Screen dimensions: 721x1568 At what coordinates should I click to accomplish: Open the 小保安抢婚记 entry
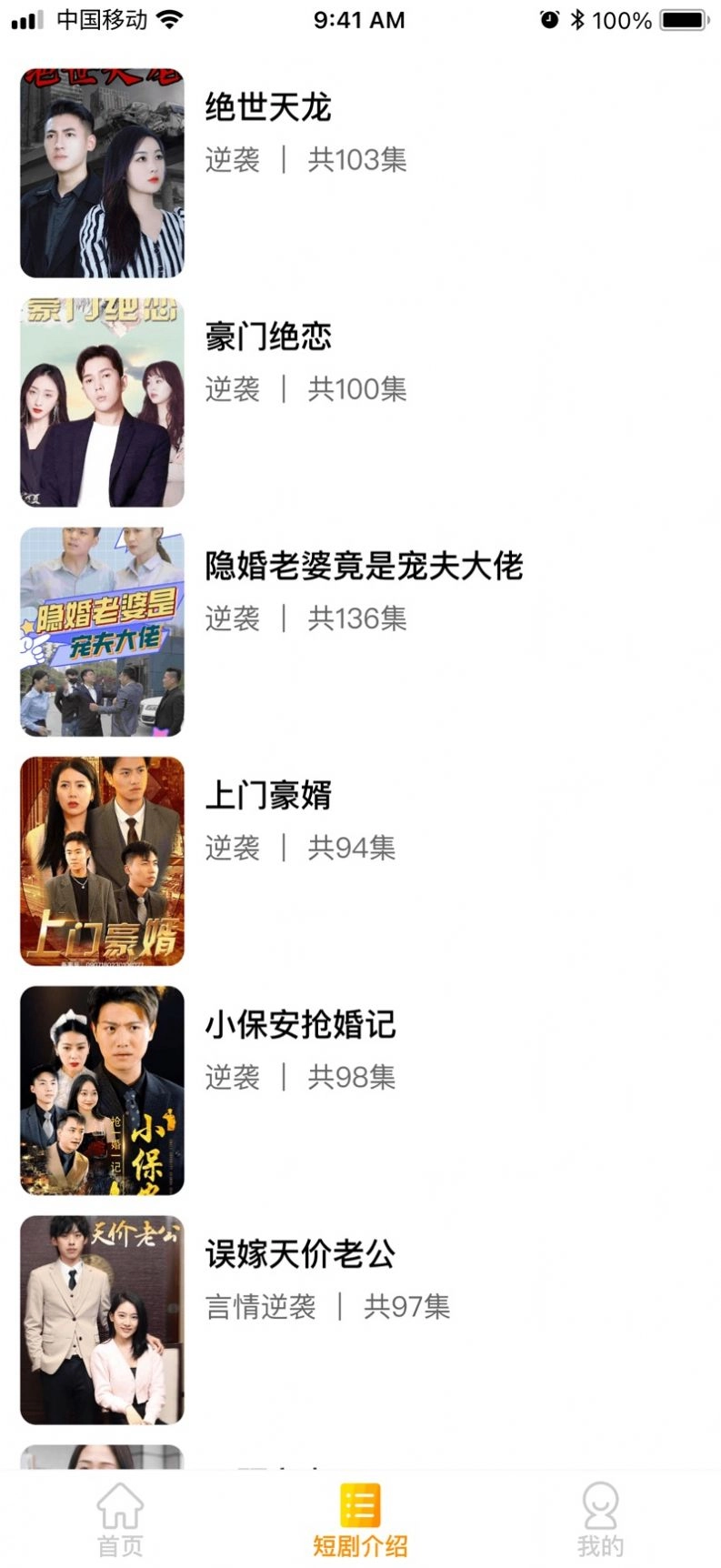[x=300, y=1025]
